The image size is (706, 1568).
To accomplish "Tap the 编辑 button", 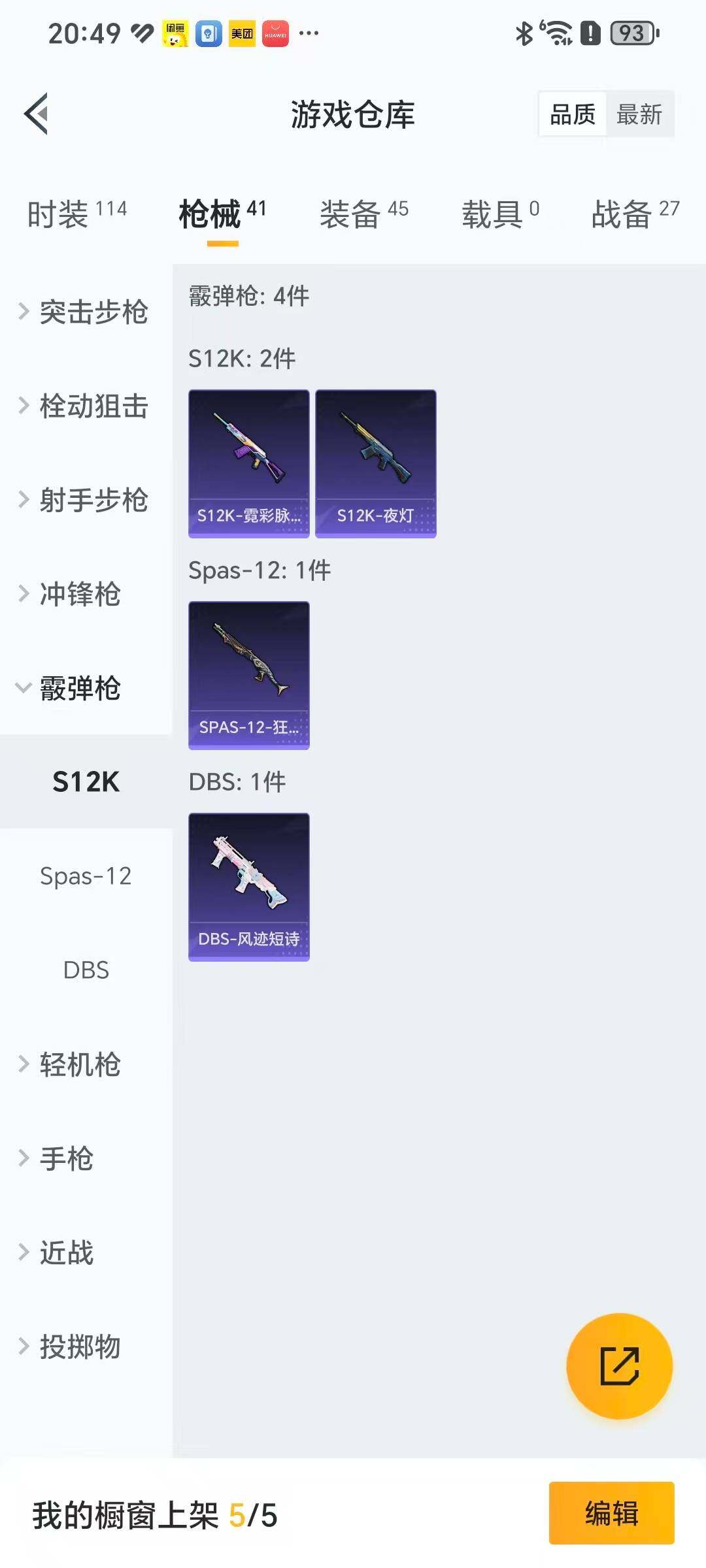I will pos(611,1513).
